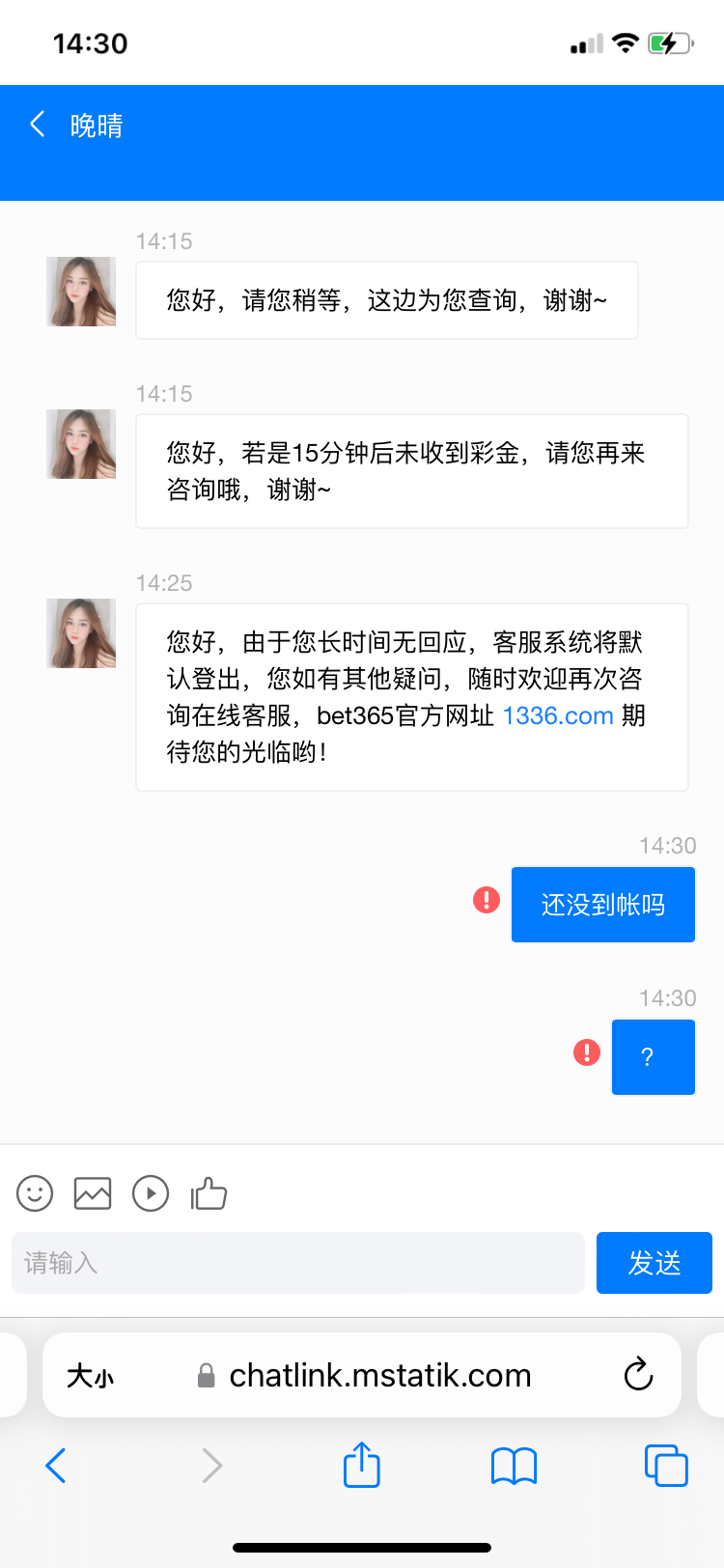Open the Safari share sheet
This screenshot has width=724, height=1568.
coord(361,1465)
